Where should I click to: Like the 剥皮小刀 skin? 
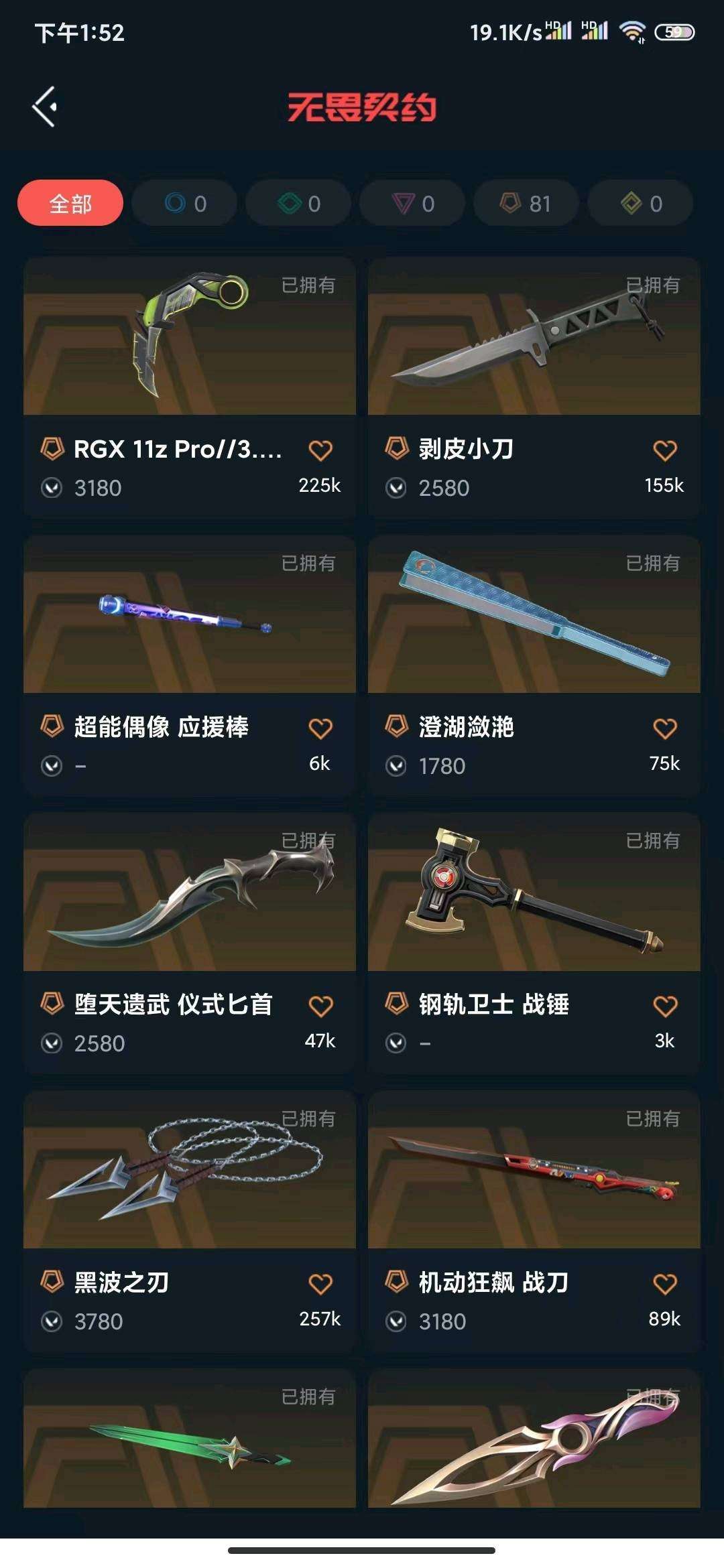coord(665,450)
